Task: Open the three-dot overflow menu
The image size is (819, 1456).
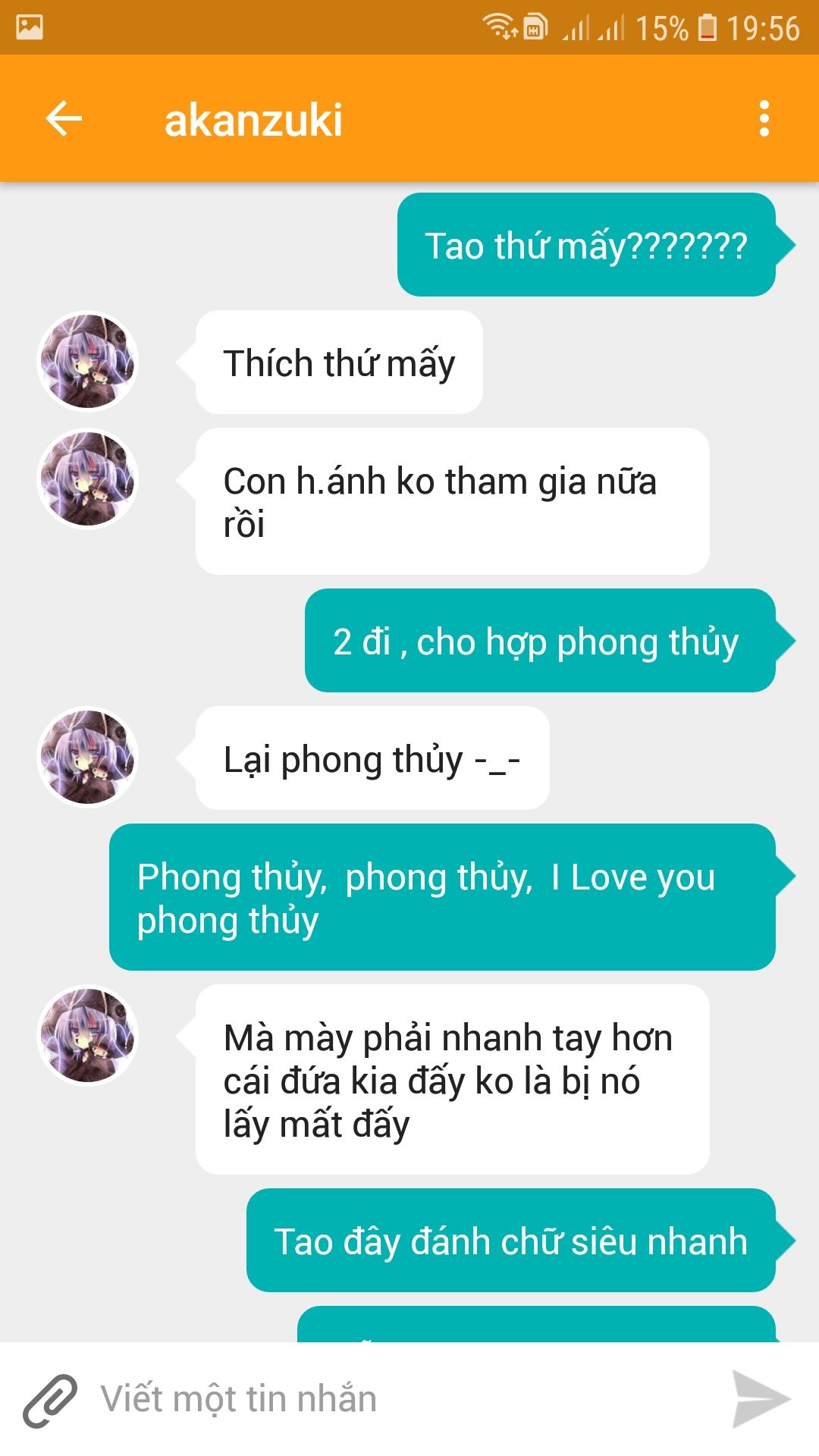Action: [764, 119]
